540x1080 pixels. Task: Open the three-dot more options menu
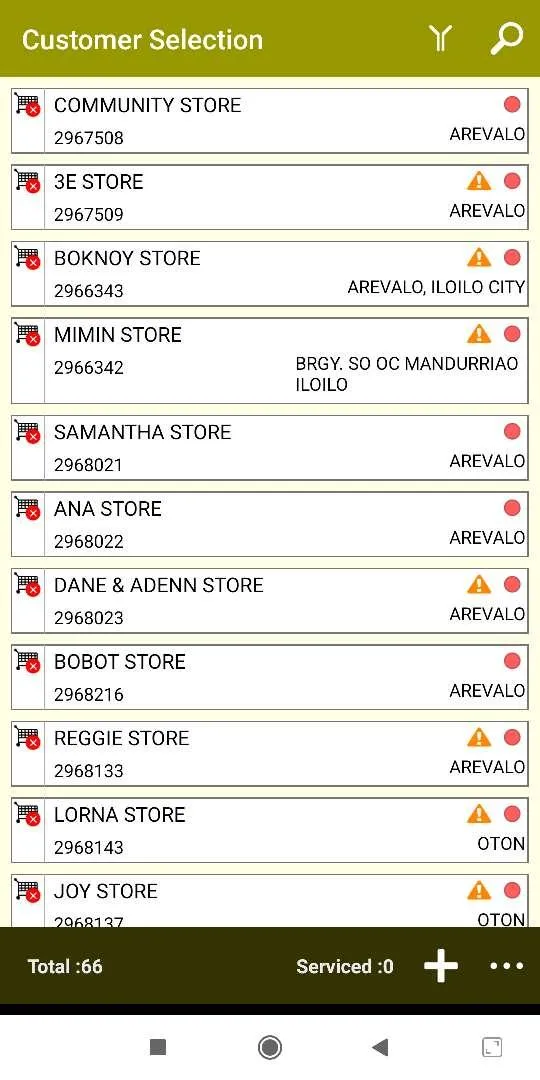(507, 966)
